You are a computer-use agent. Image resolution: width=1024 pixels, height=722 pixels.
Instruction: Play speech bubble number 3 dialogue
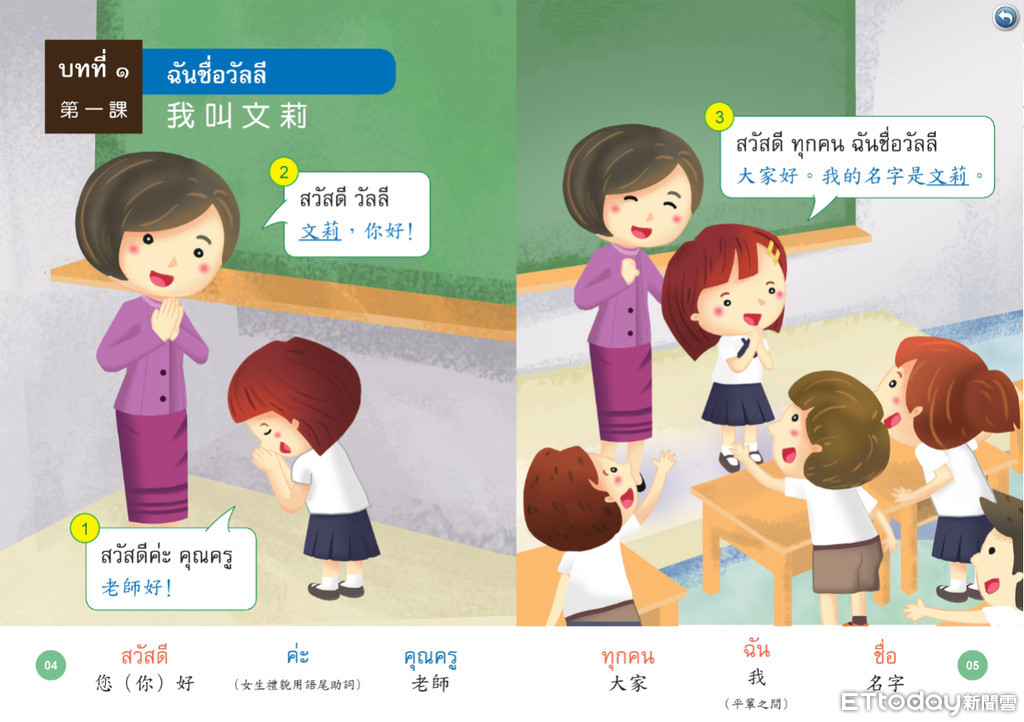(719, 117)
